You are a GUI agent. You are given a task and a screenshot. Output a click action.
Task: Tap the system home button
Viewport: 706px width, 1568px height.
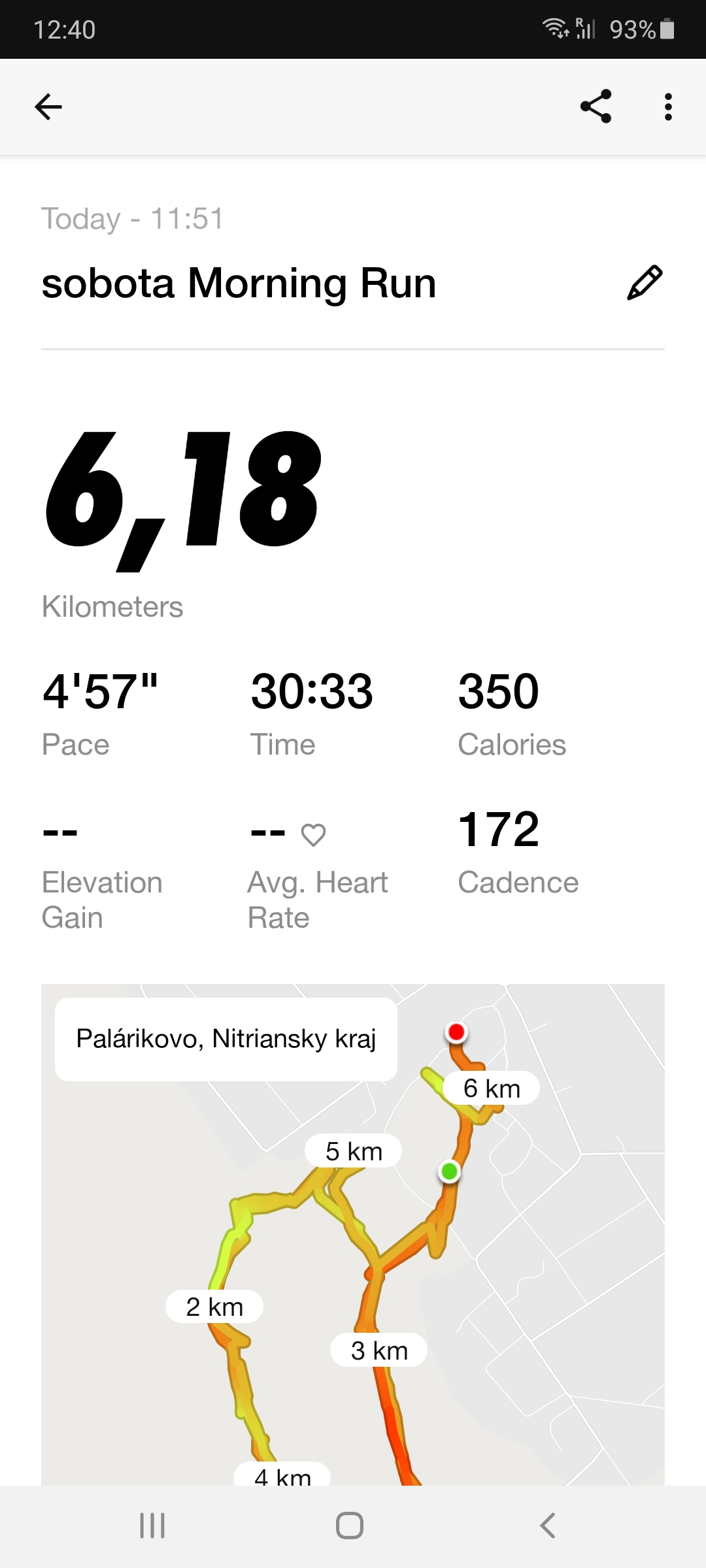350,1526
